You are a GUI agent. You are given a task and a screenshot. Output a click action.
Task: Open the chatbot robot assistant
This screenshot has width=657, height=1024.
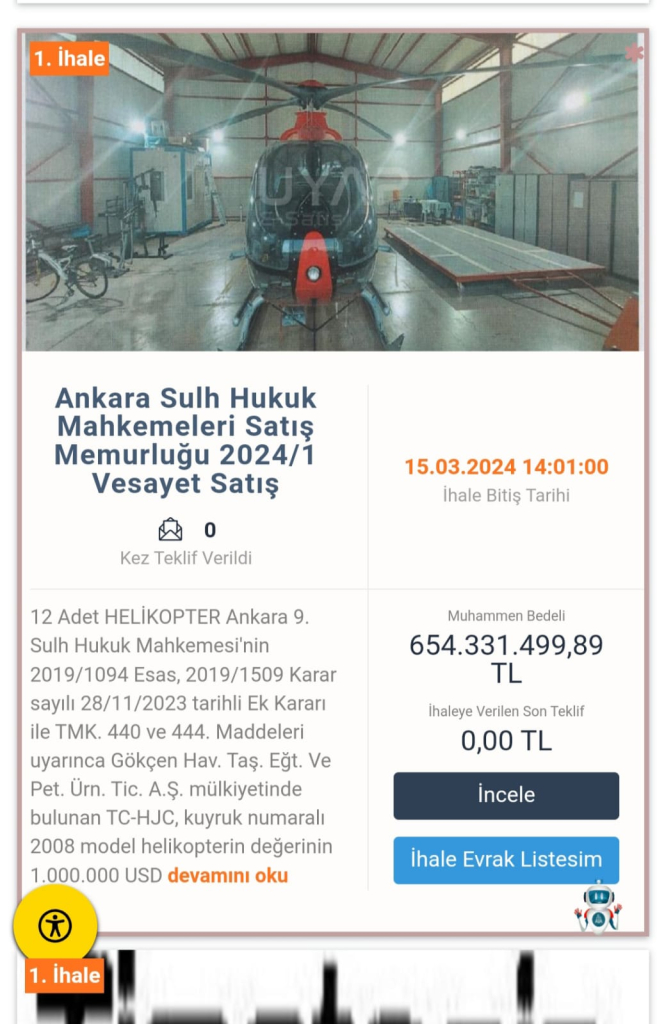(x=598, y=907)
